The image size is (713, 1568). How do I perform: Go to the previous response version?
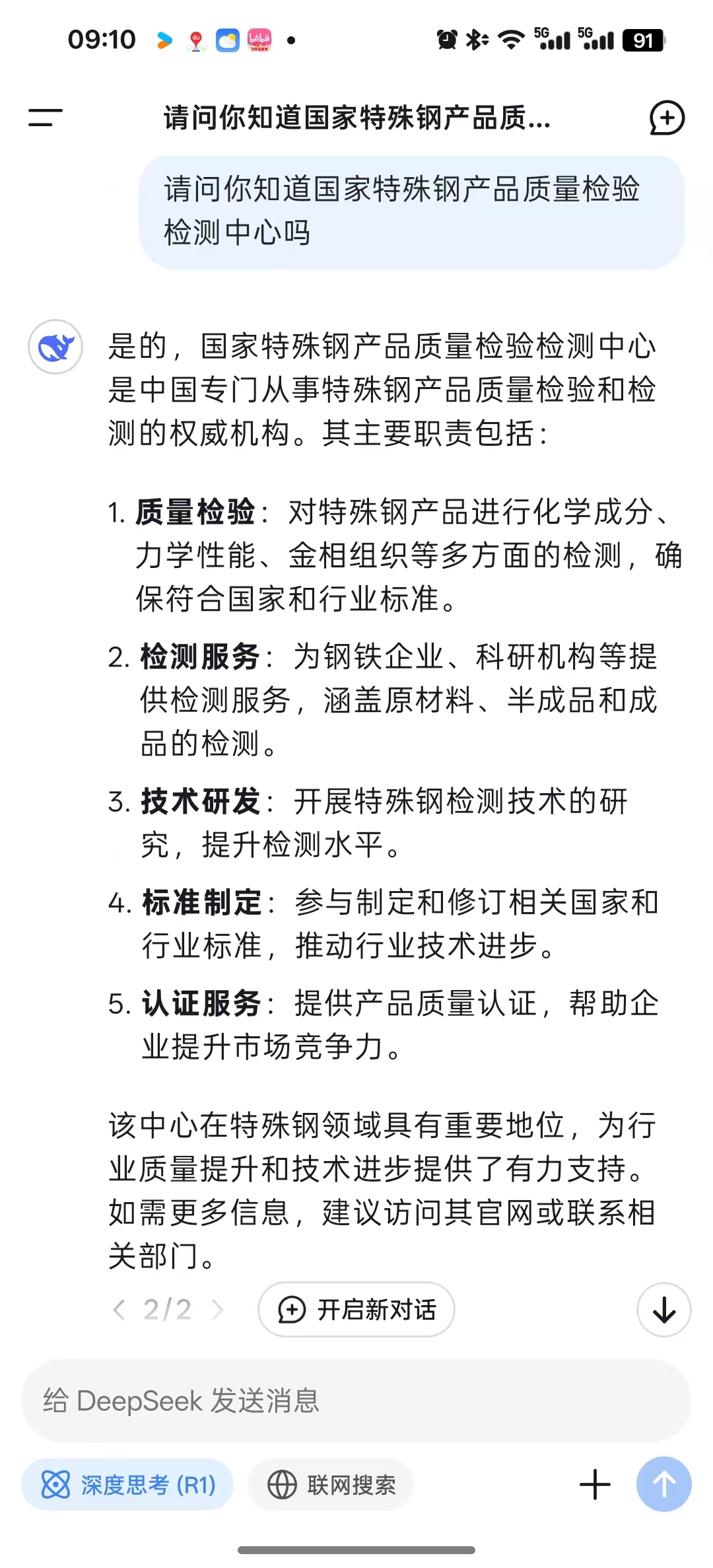pyautogui.click(x=119, y=1309)
